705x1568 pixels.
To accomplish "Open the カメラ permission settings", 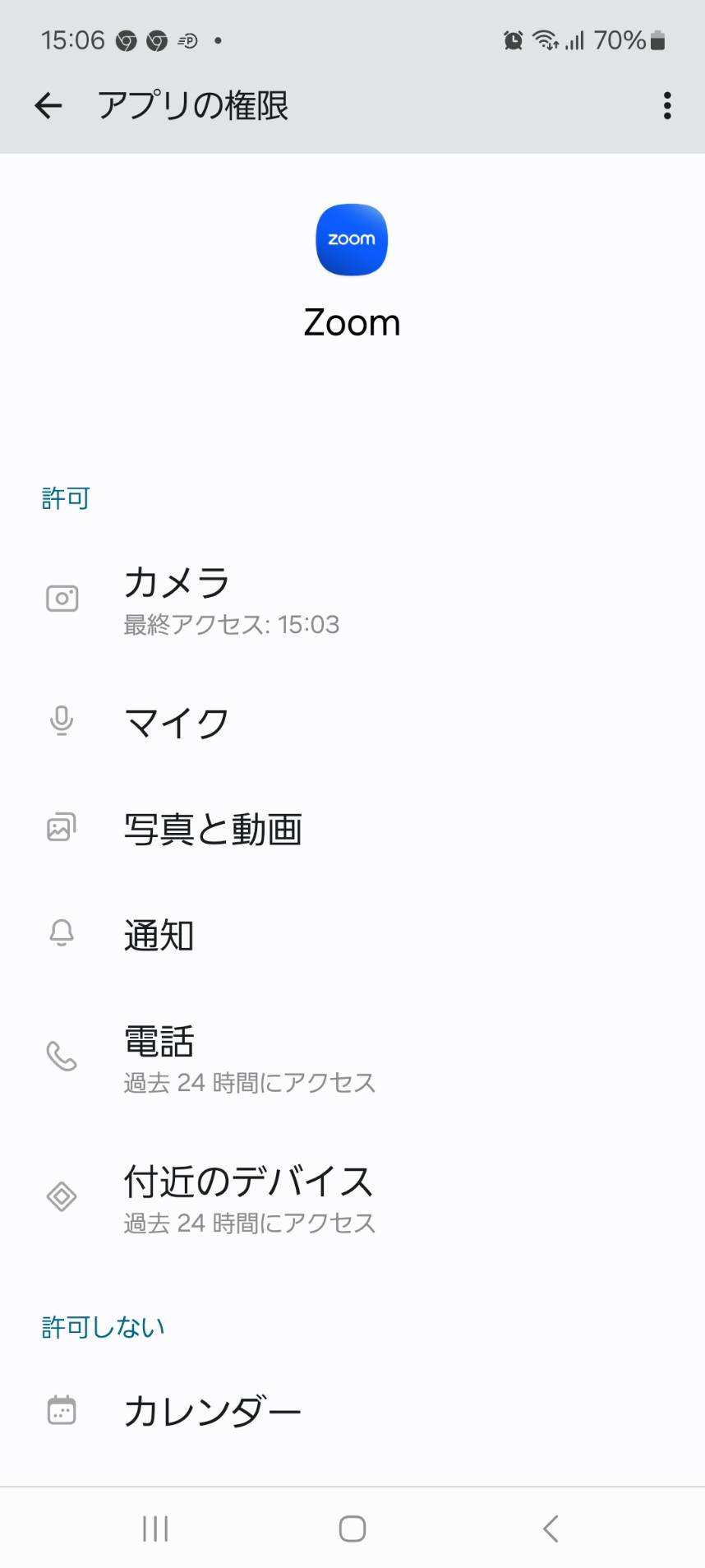I will [352, 599].
